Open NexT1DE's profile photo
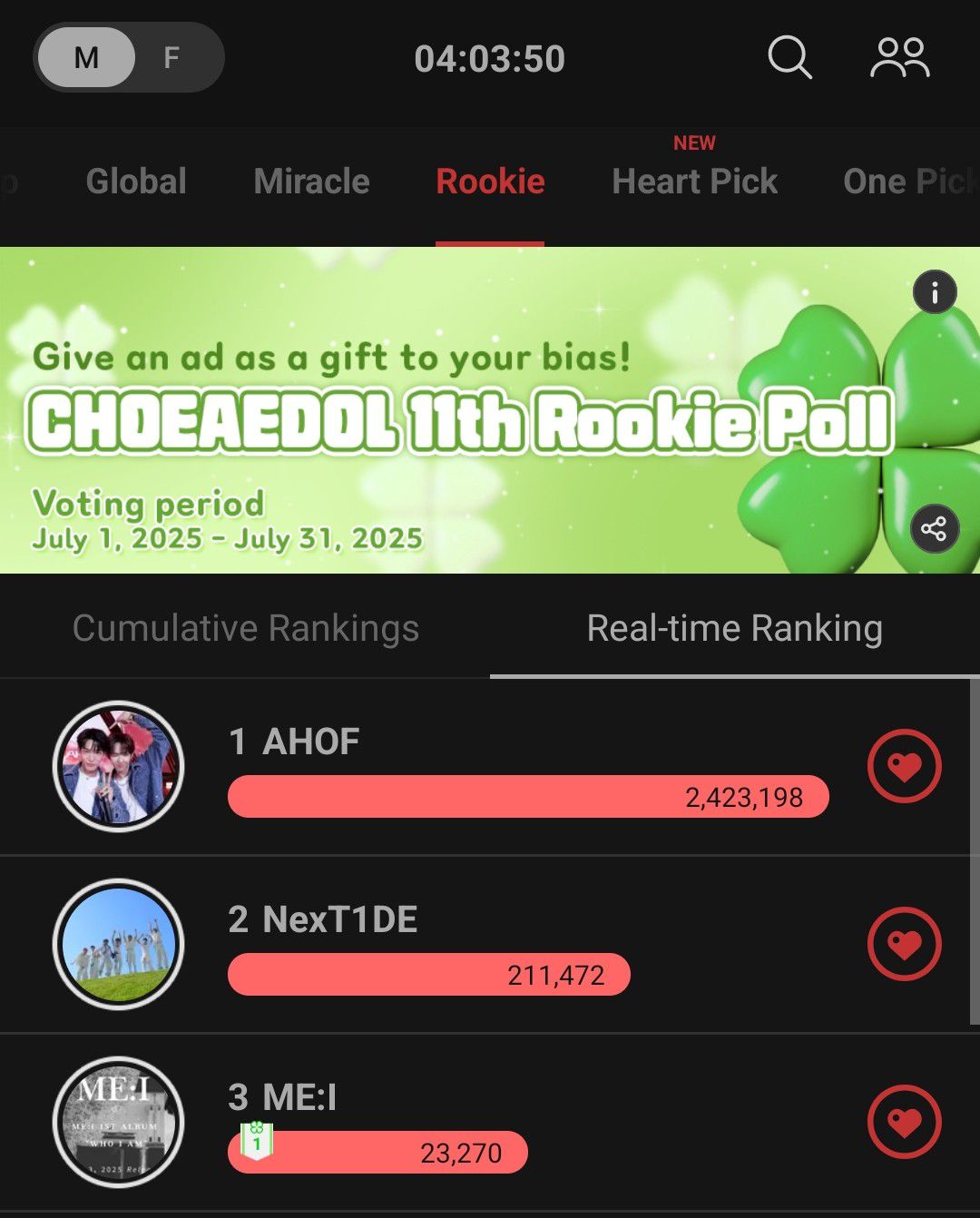 pos(119,945)
